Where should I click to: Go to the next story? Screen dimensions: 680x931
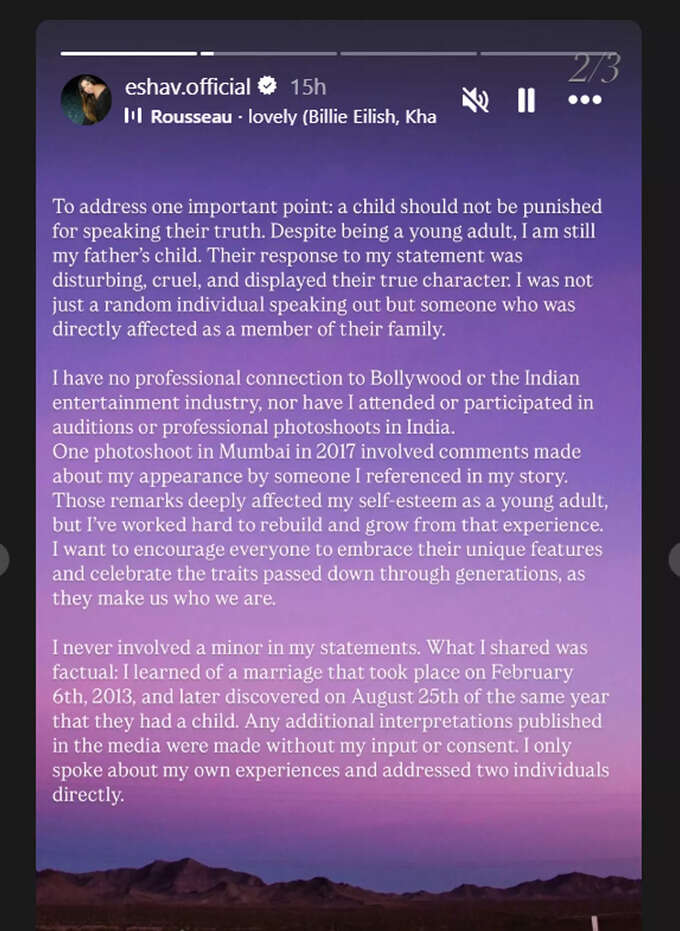click(x=674, y=559)
